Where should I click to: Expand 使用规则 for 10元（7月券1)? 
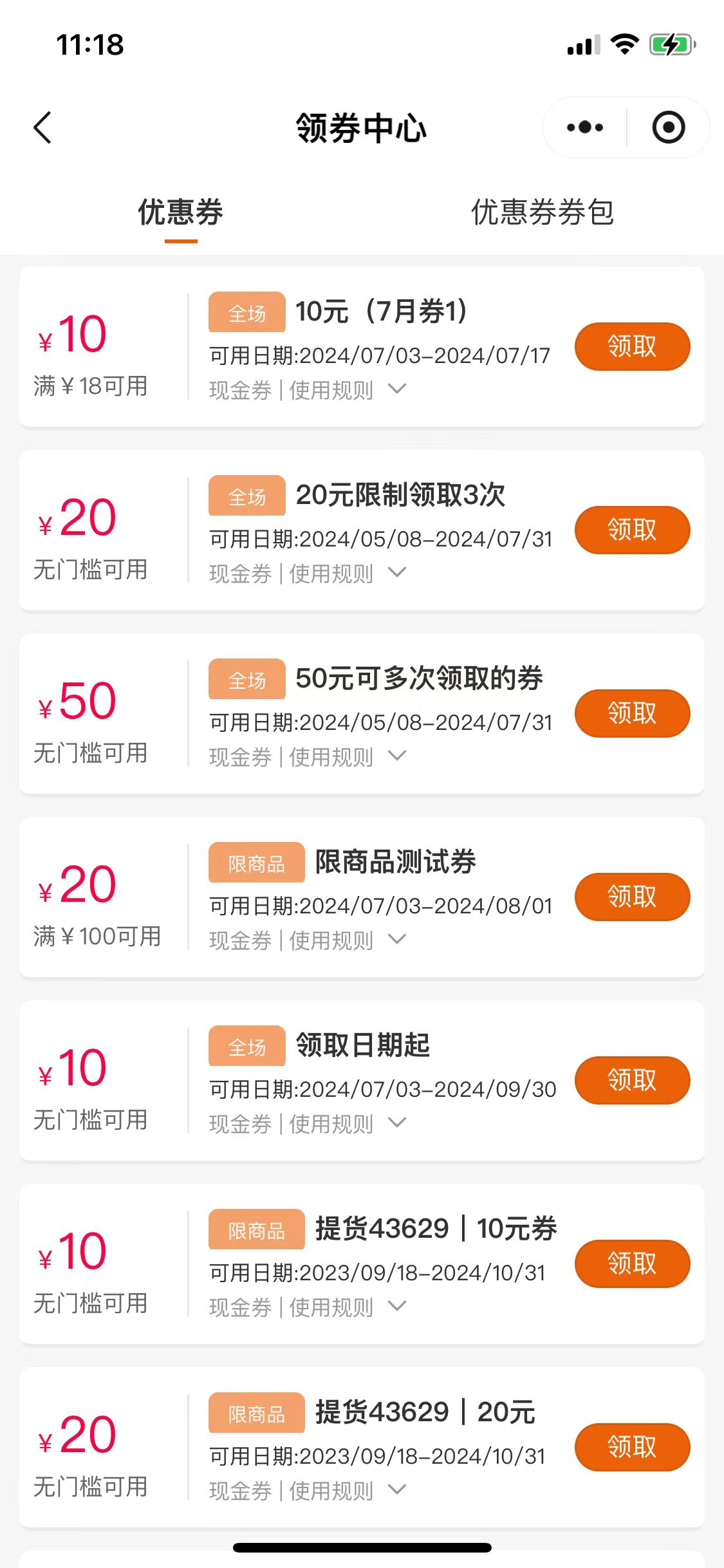point(348,390)
